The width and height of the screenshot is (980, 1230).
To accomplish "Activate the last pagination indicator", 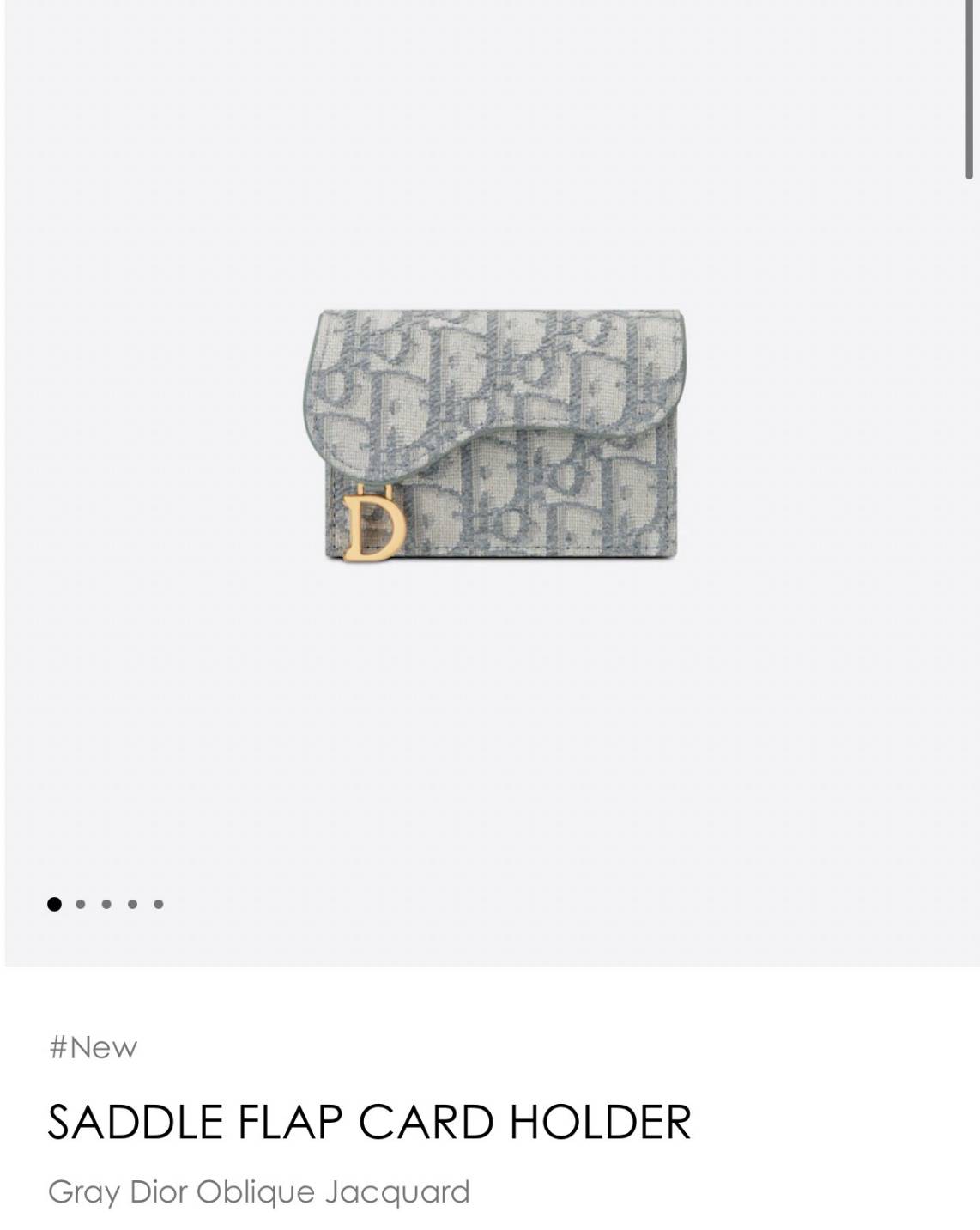I will tap(157, 903).
